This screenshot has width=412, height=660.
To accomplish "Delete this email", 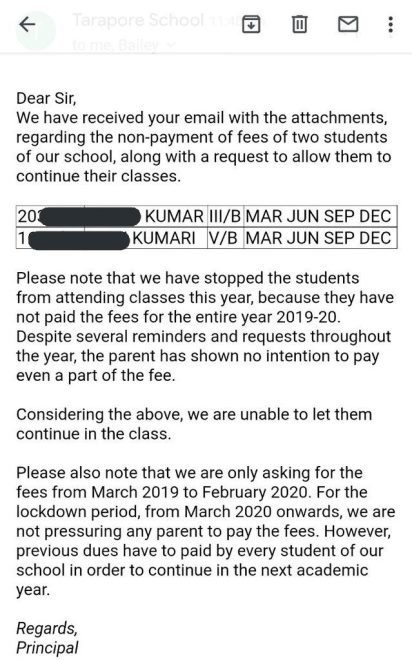I will point(300,24).
